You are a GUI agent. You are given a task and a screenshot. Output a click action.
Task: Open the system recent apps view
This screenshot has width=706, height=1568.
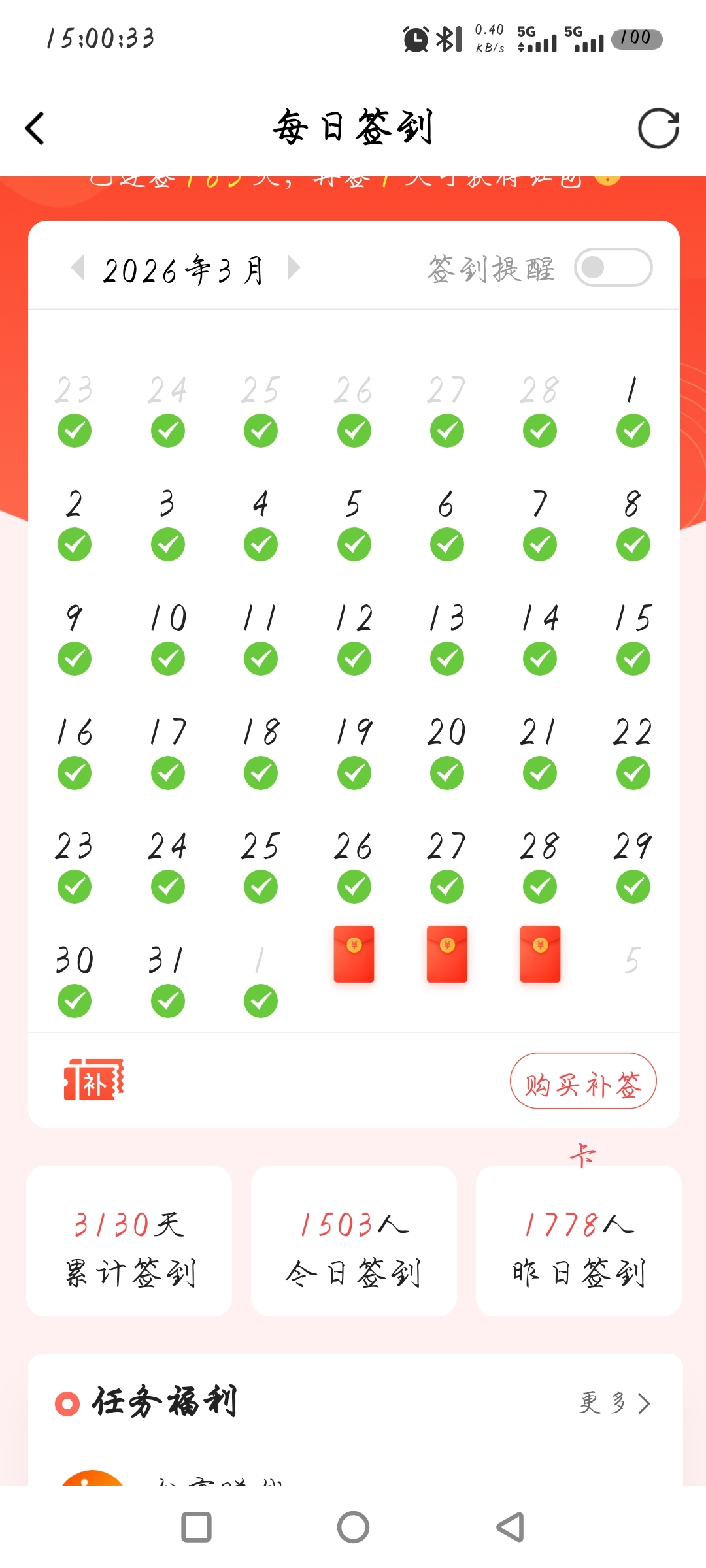[x=196, y=1527]
